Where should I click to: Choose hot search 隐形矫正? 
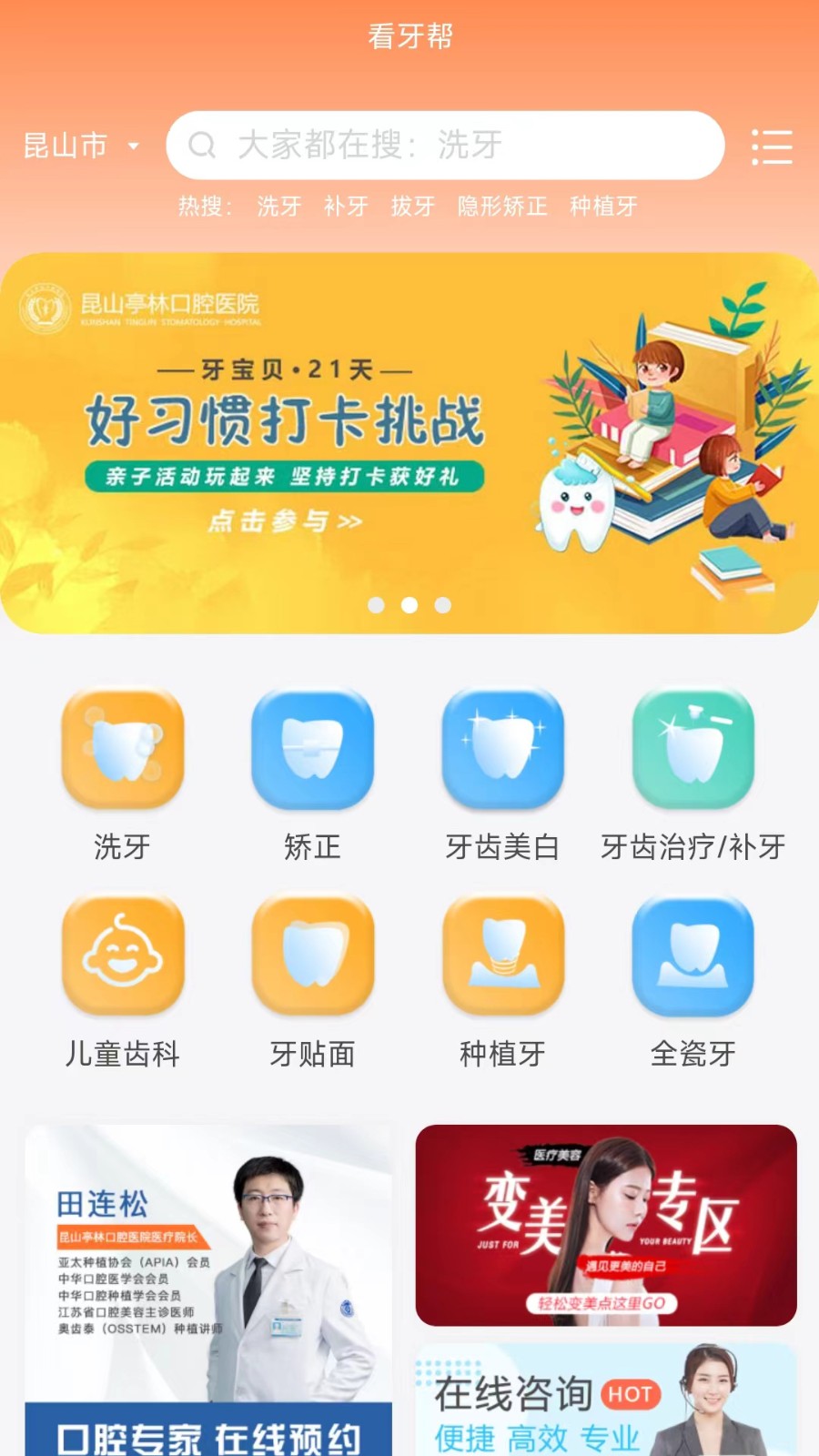(502, 207)
